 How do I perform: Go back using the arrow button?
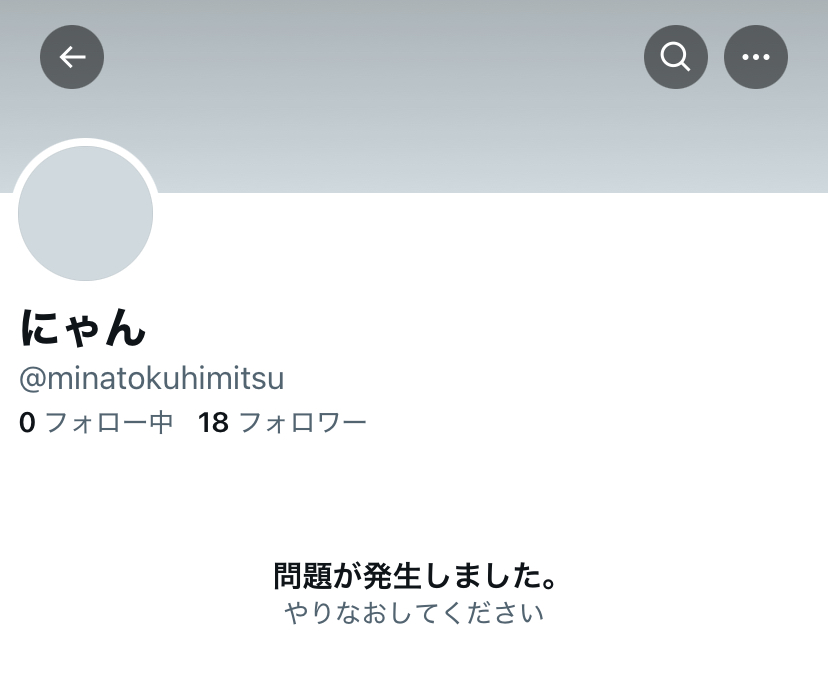coord(72,57)
